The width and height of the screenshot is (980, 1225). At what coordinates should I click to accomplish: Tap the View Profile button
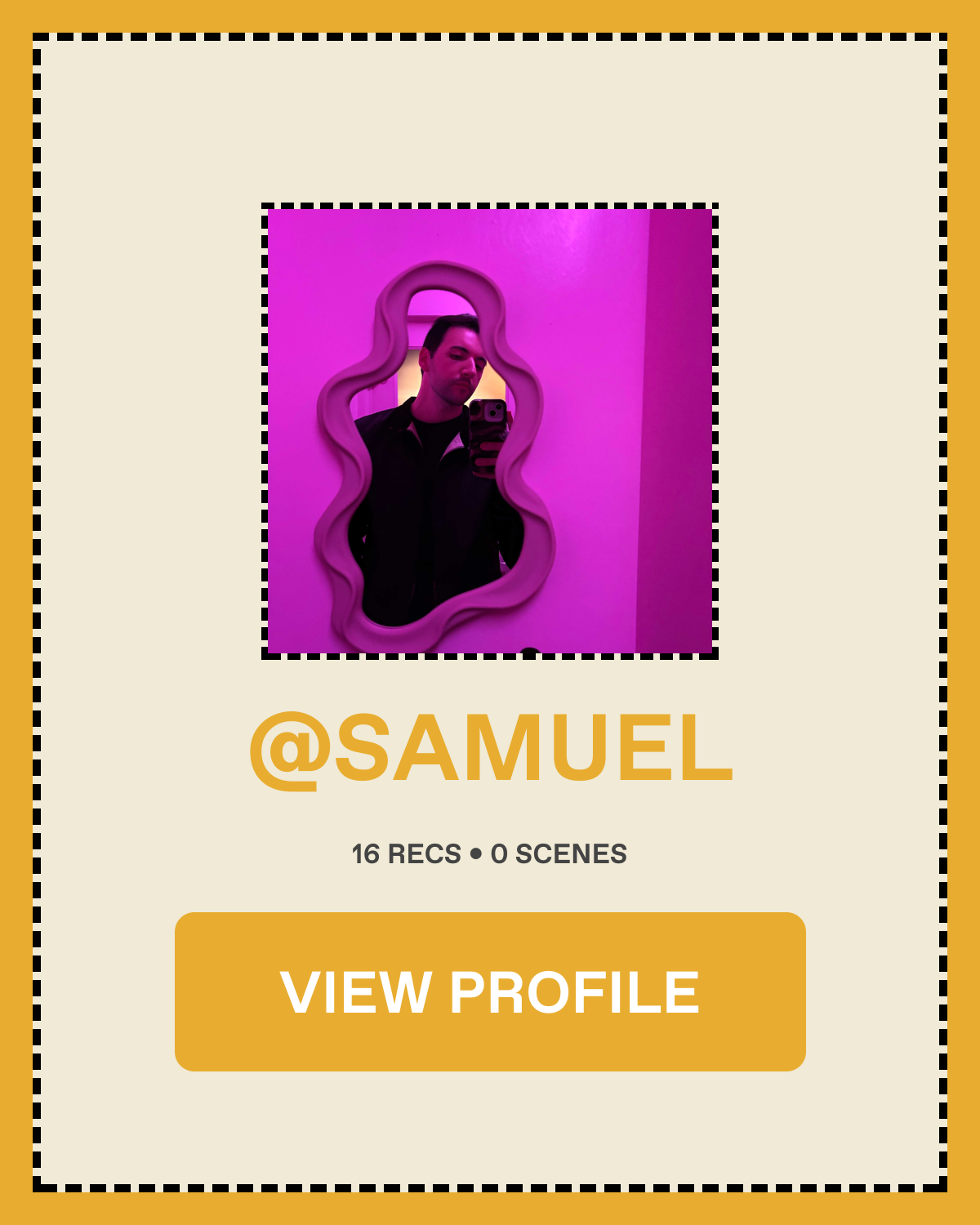click(490, 991)
